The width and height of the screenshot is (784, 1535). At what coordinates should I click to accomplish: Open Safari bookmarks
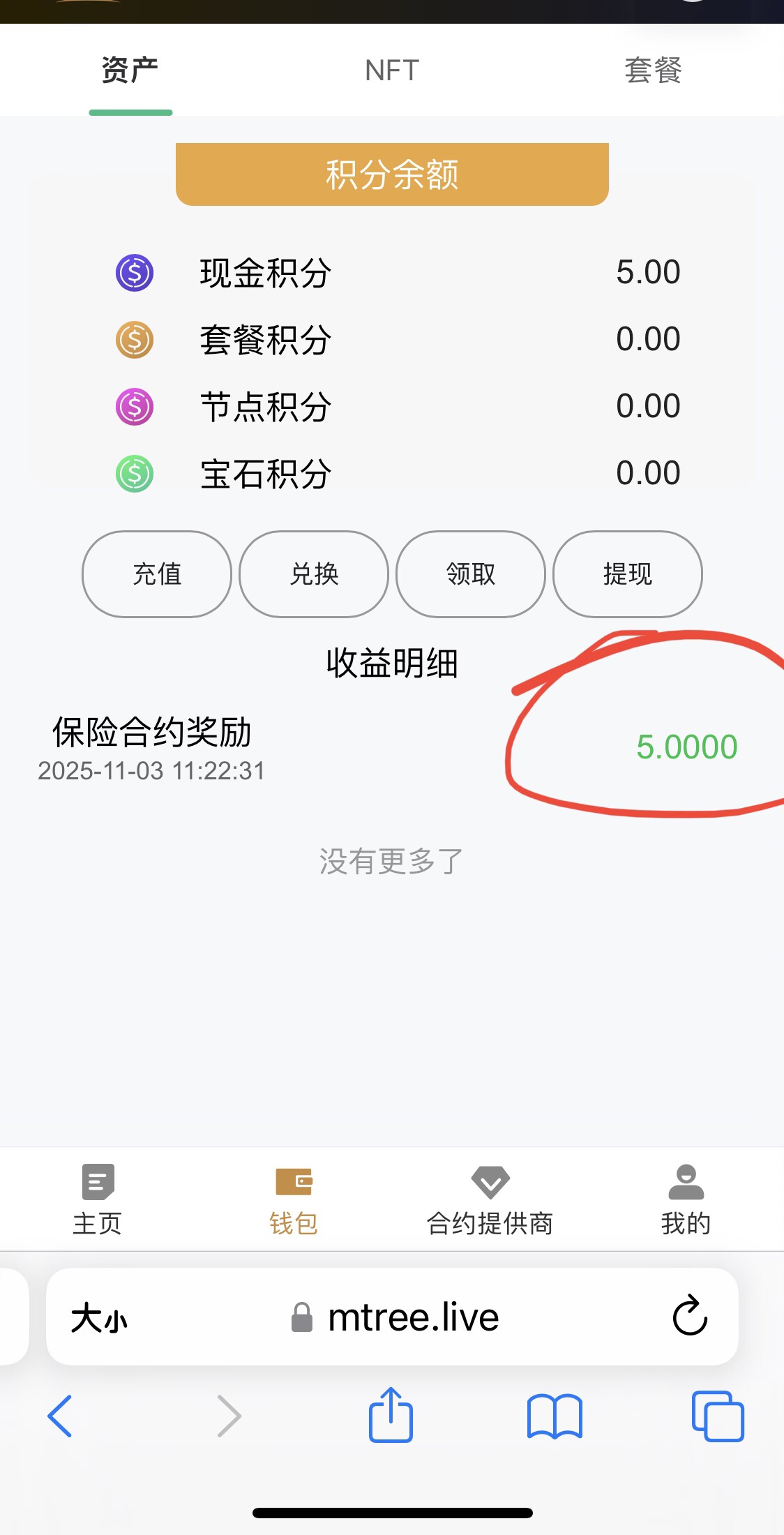pos(555,1416)
